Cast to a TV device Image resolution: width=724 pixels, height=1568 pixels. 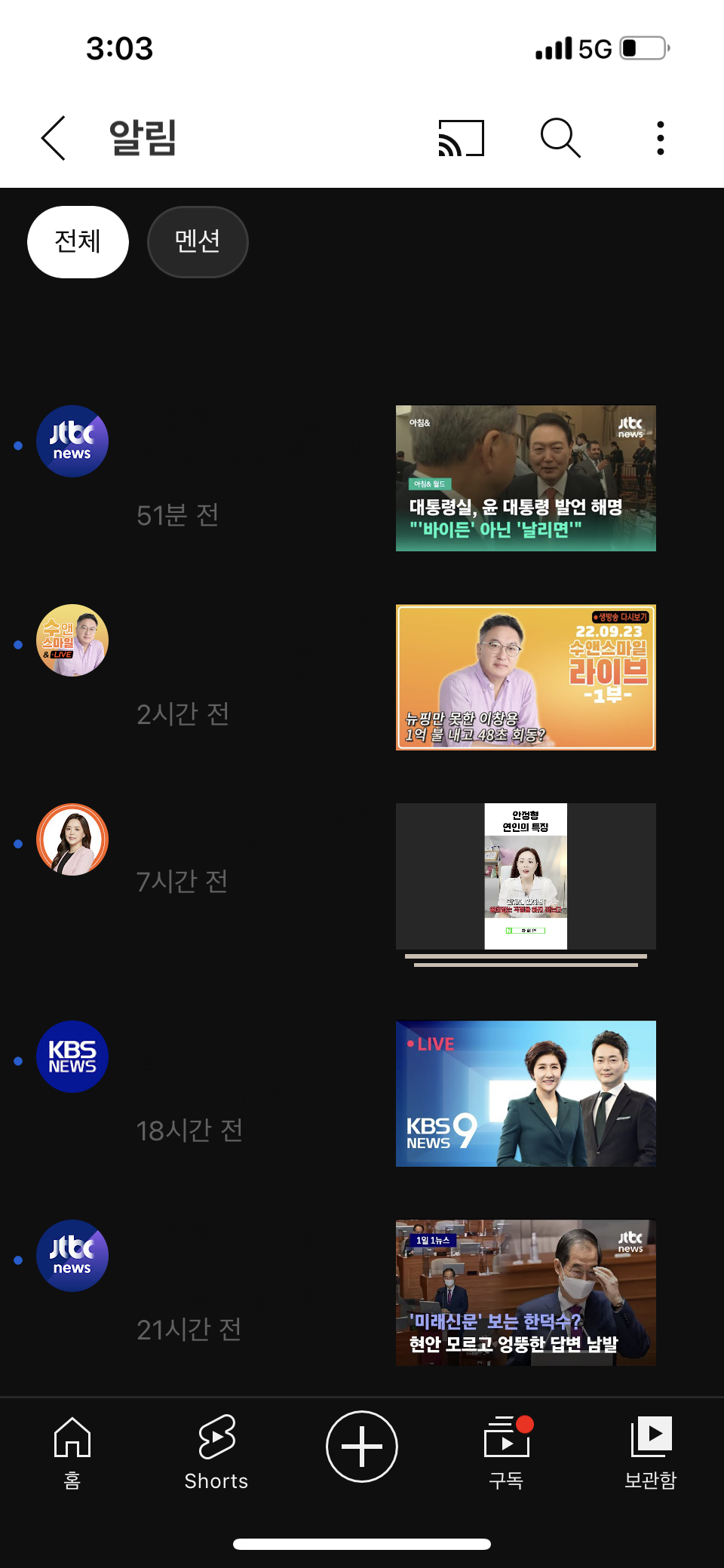pos(462,138)
